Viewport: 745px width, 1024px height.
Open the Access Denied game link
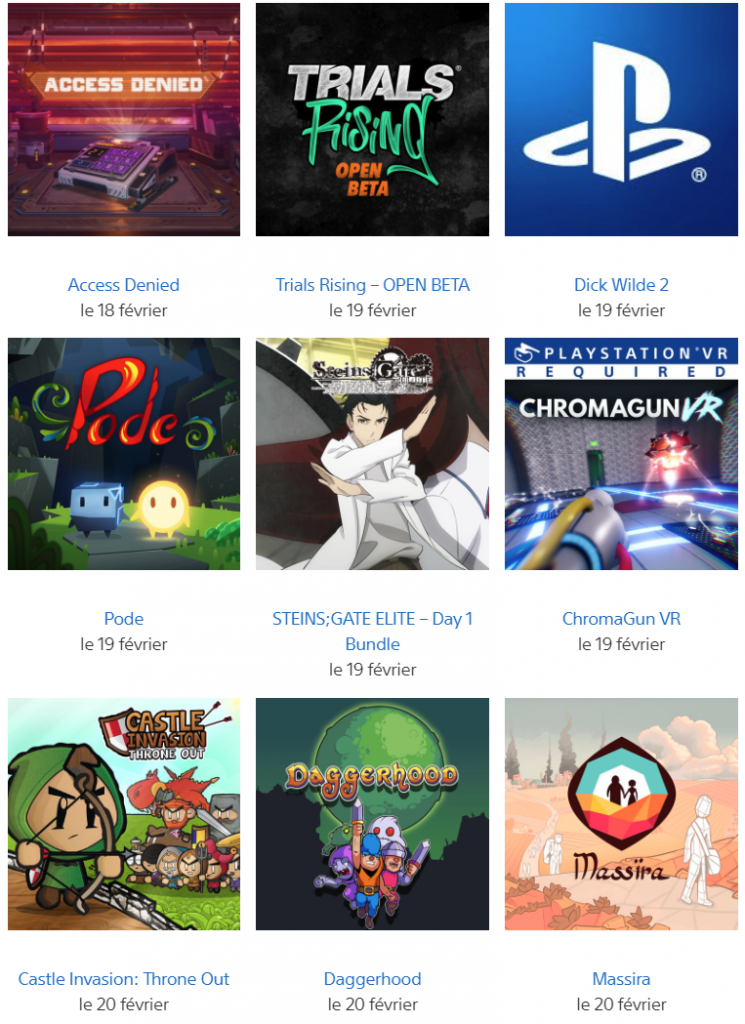123,285
